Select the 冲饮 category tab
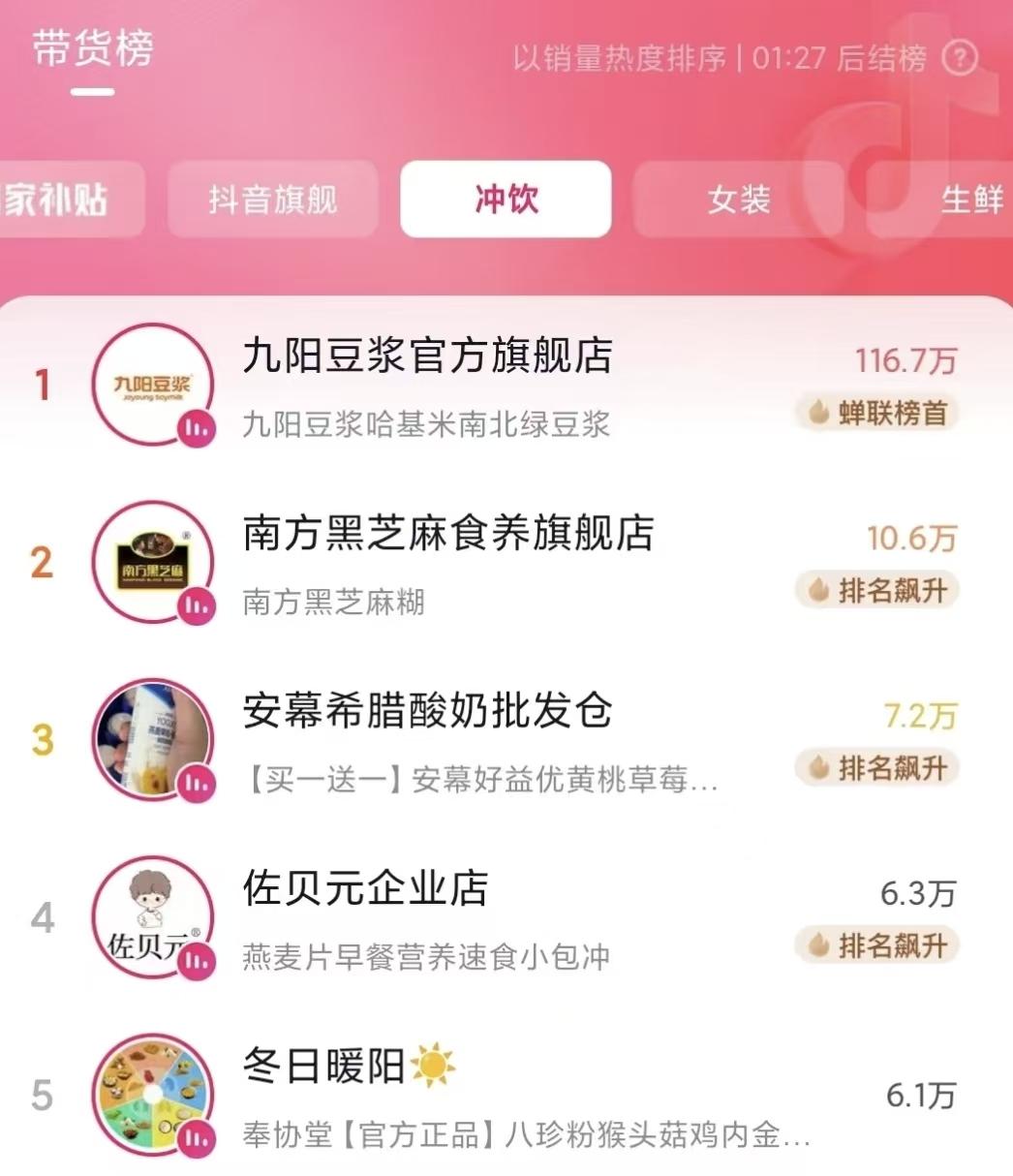The image size is (1013, 1176). [506, 200]
